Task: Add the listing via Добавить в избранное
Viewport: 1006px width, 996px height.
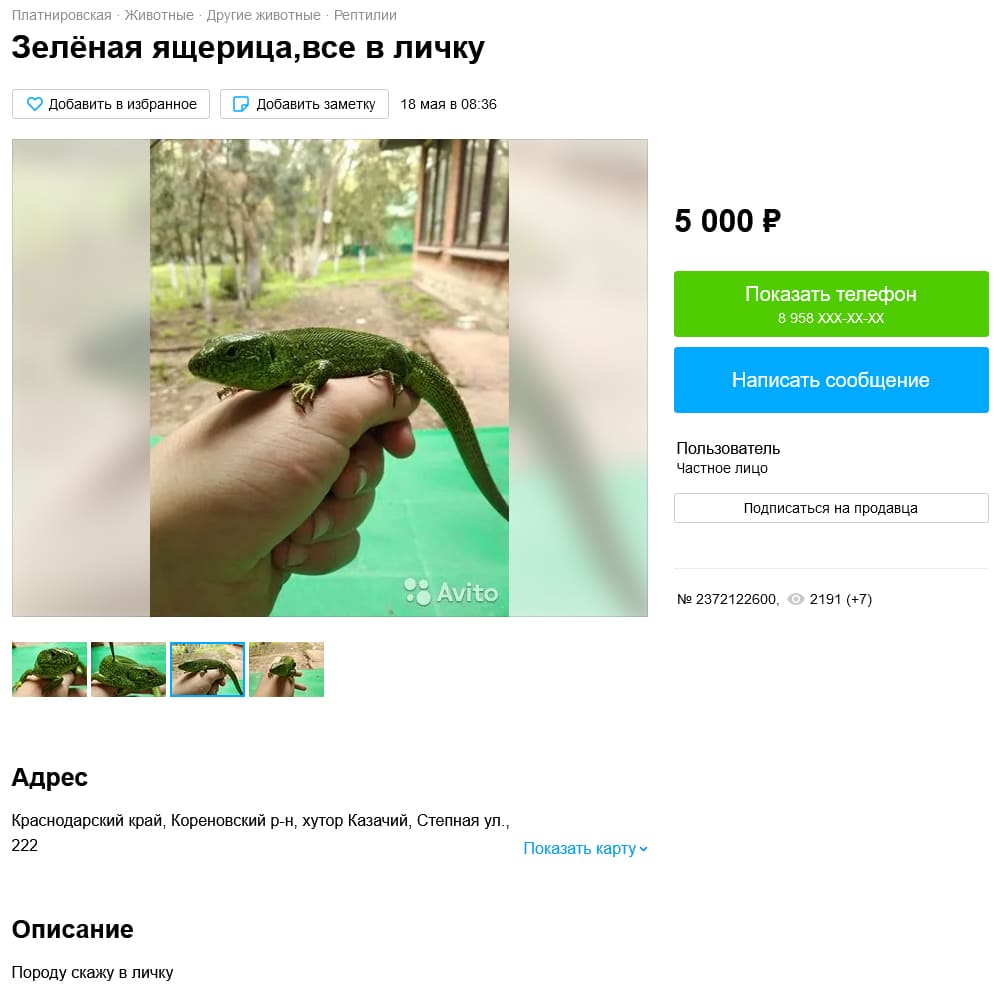Action: (111, 104)
